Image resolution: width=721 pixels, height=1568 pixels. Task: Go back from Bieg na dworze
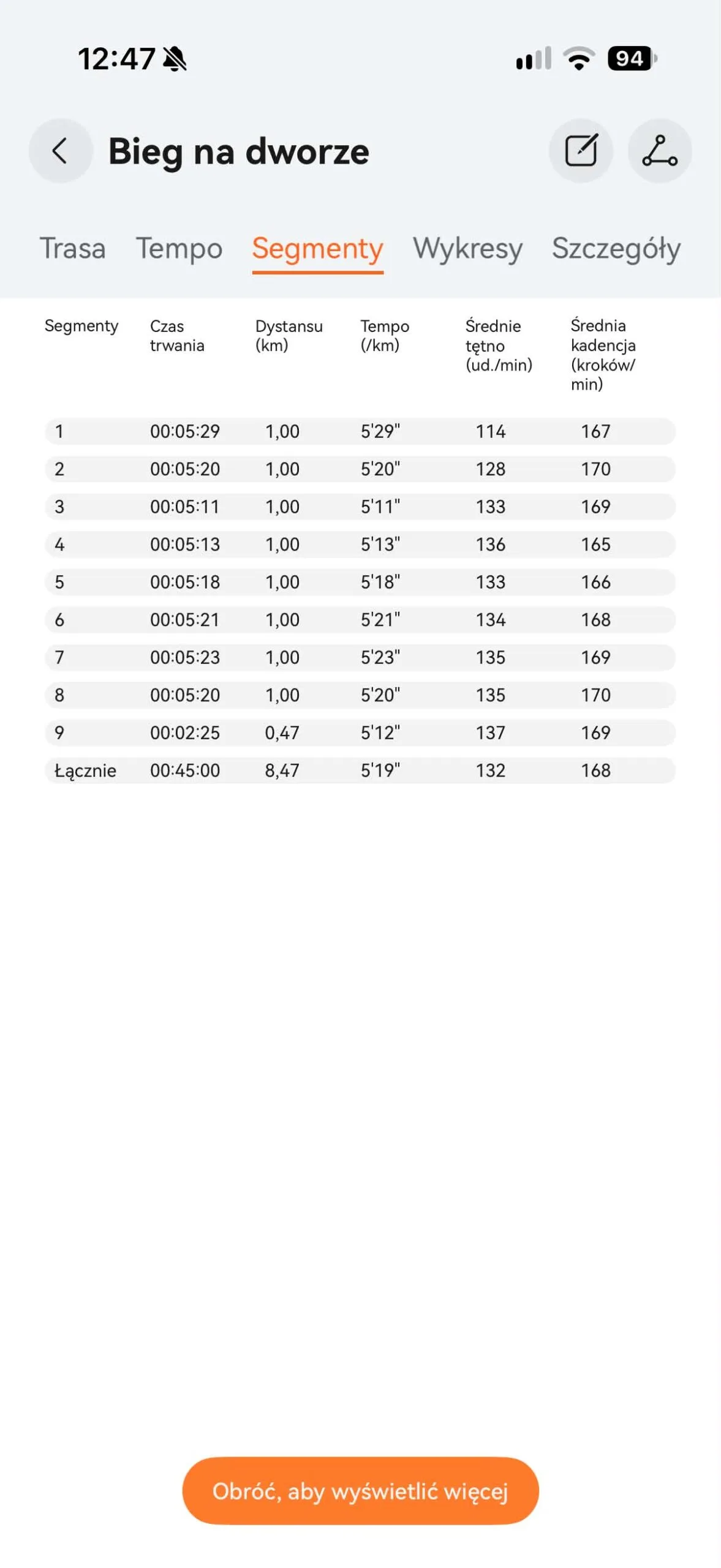(x=61, y=151)
